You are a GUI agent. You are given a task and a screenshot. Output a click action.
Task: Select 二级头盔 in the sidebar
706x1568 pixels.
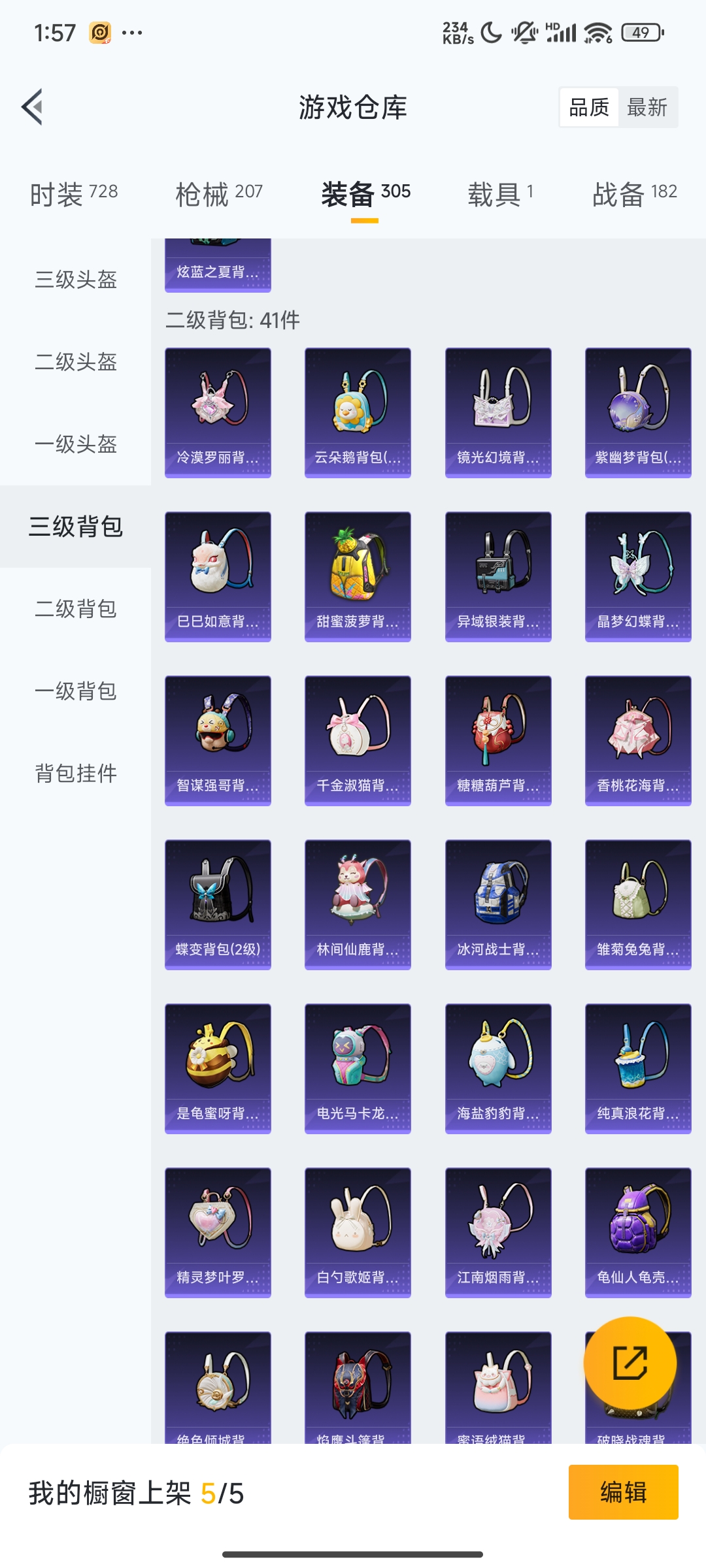(x=76, y=362)
